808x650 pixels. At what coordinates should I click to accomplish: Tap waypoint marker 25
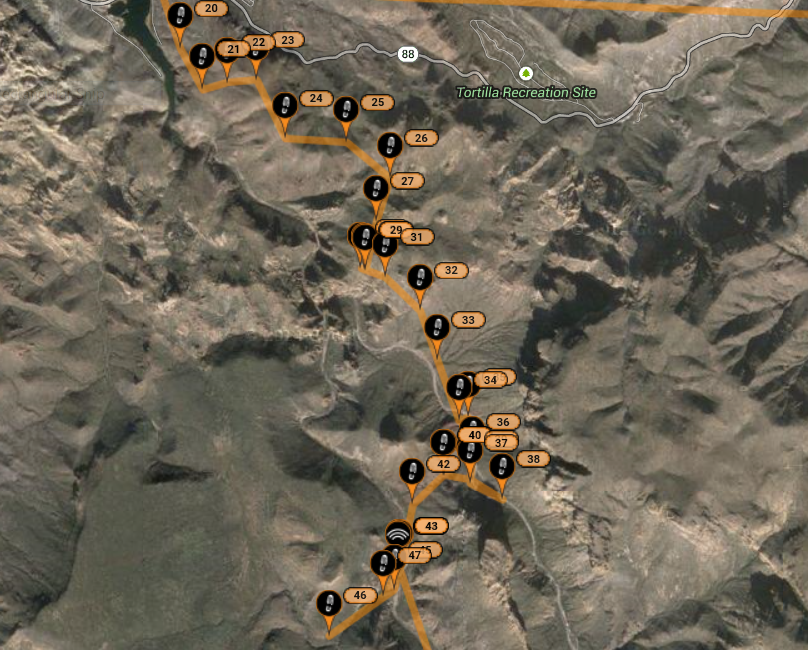coord(346,110)
